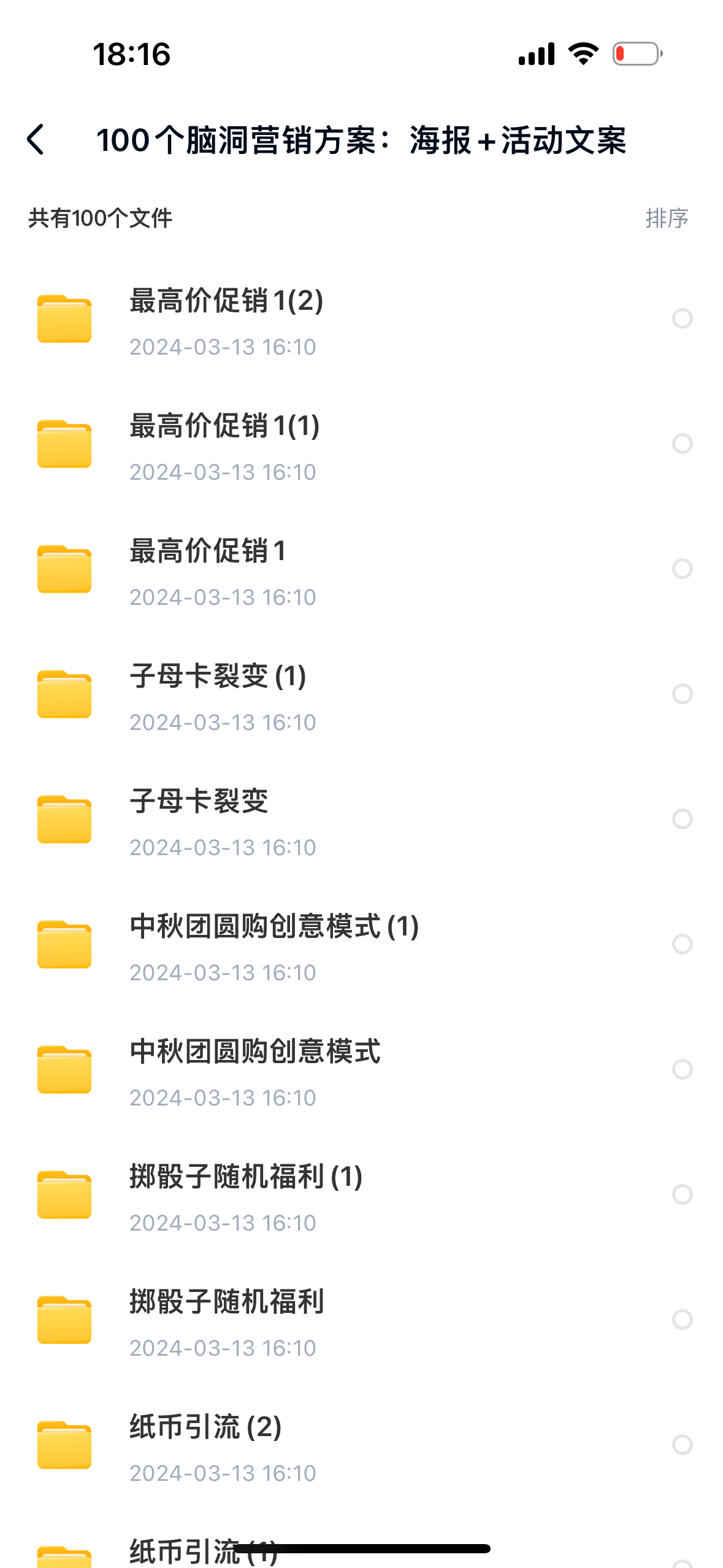723x1568 pixels.
Task: Tick the circle next to 子母卡裂变
Action: pyautogui.click(x=682, y=819)
